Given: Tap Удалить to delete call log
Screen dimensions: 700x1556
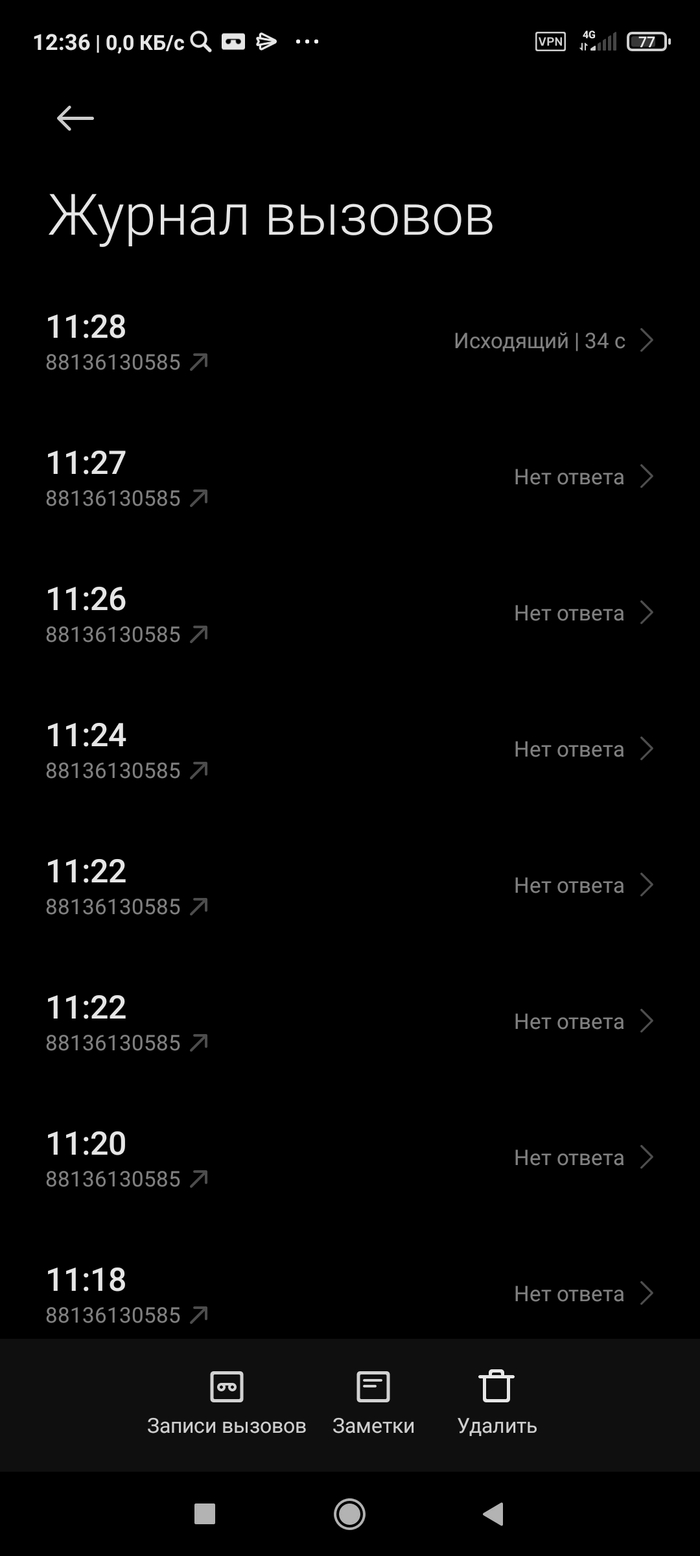Looking at the screenshot, I should (497, 1403).
